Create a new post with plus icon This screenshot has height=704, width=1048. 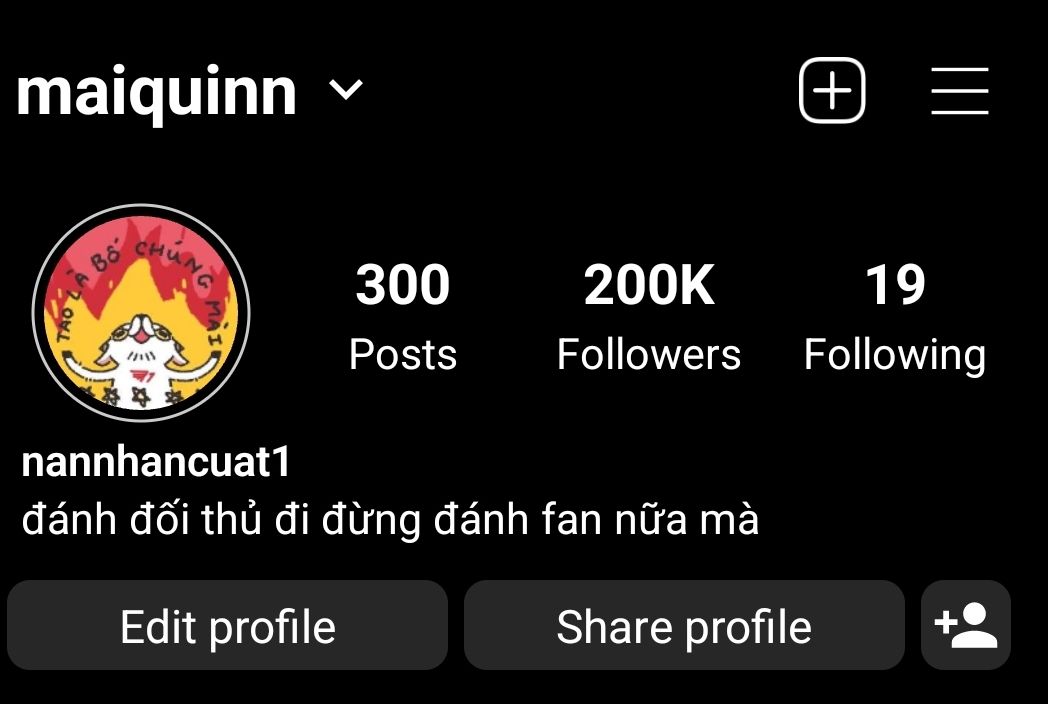pos(831,91)
